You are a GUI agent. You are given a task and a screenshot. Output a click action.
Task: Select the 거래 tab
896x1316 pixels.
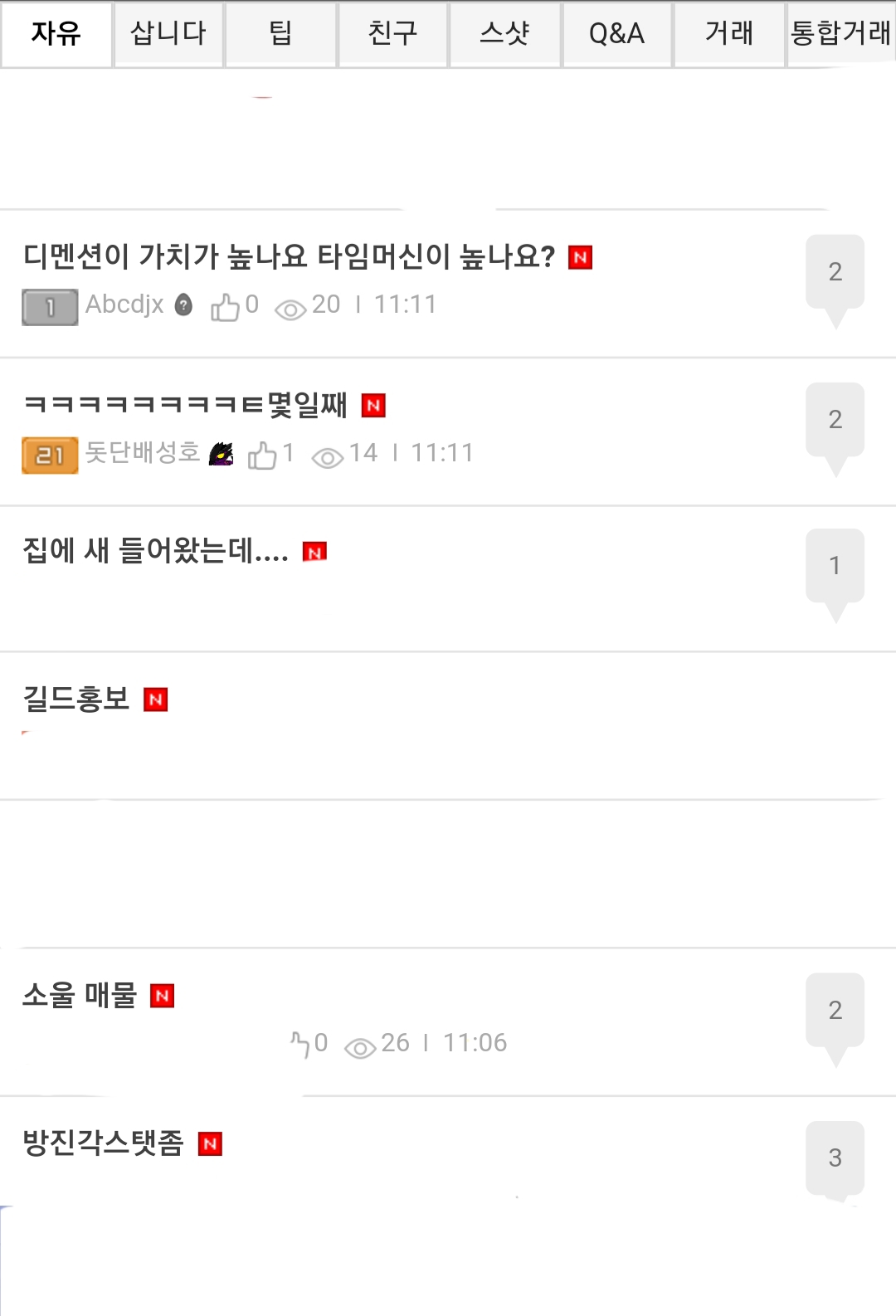pos(729,34)
